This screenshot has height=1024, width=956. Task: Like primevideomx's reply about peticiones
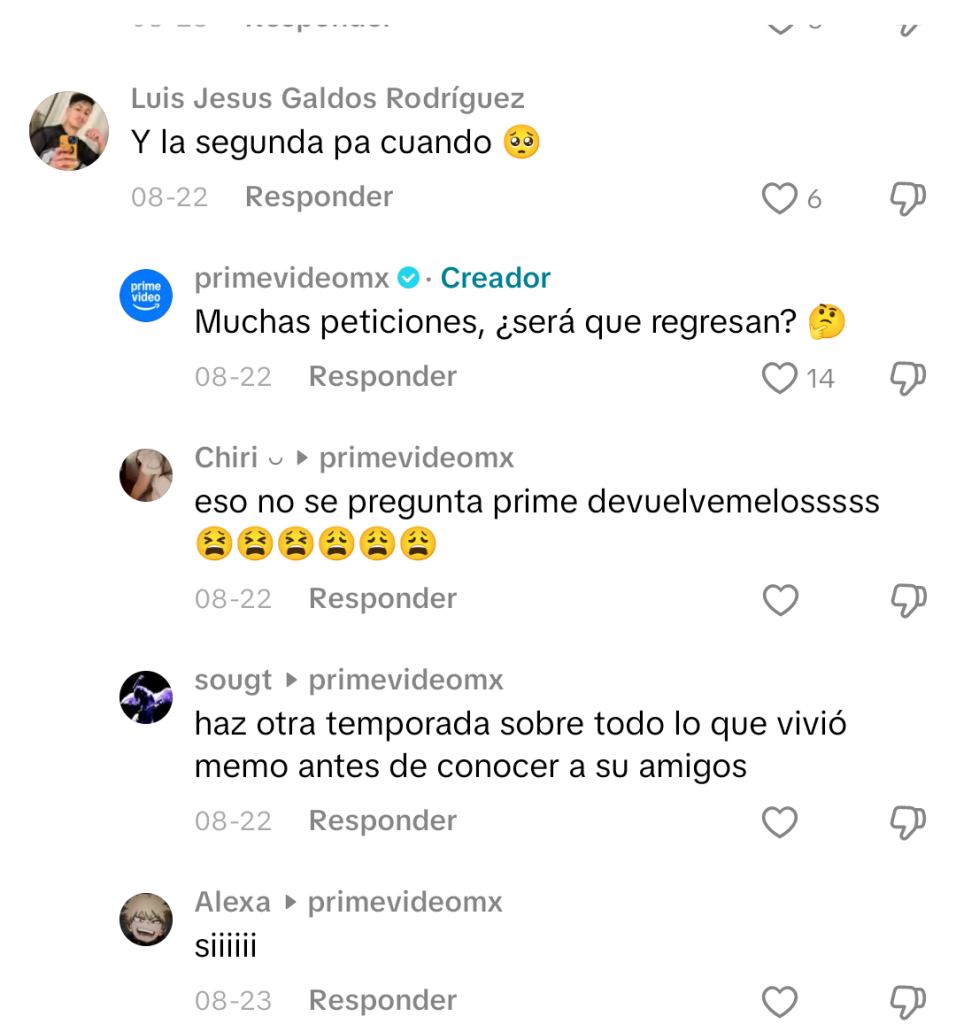tap(780, 378)
